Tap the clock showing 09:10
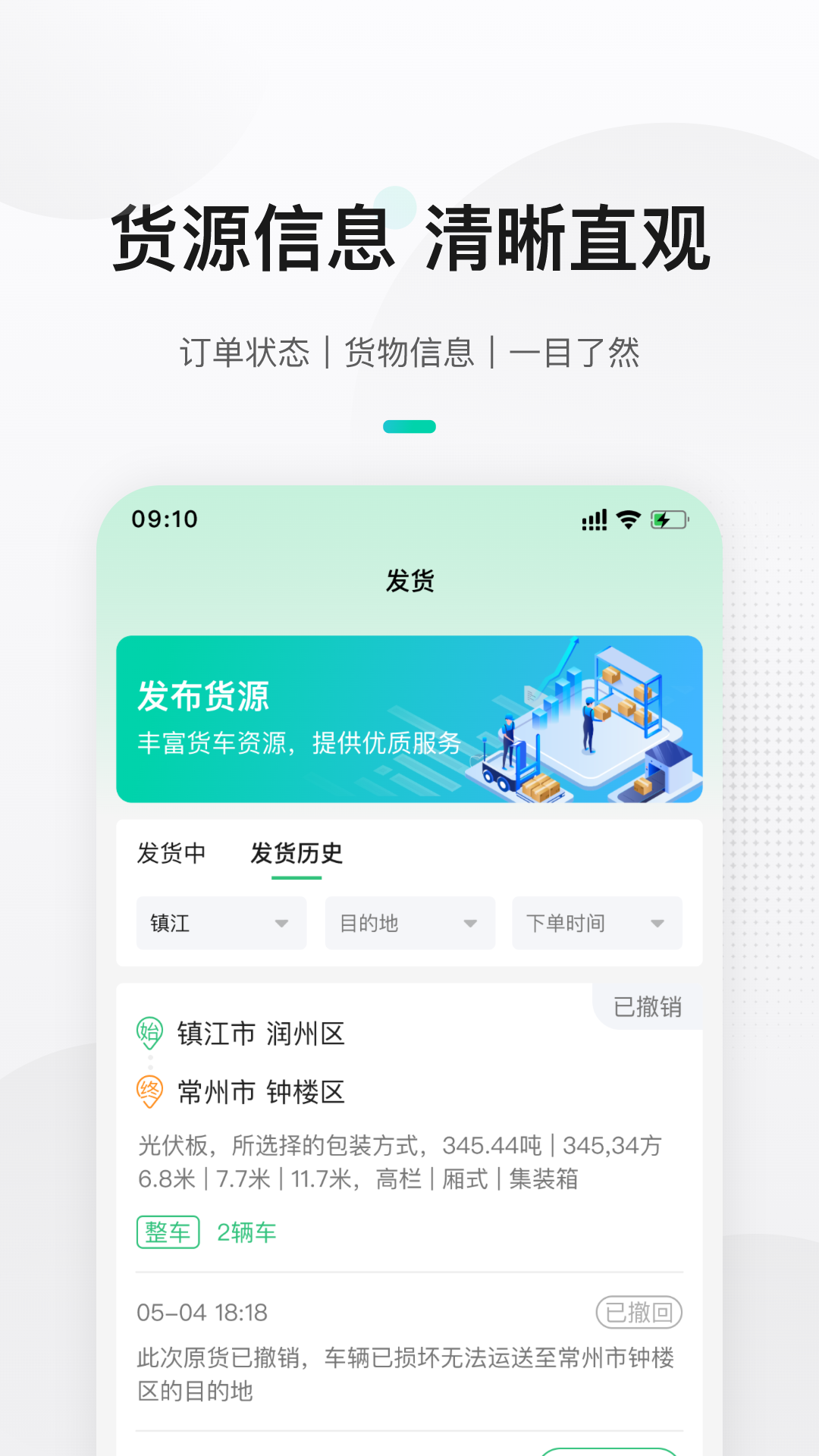This screenshot has height=1456, width=819. (x=163, y=520)
